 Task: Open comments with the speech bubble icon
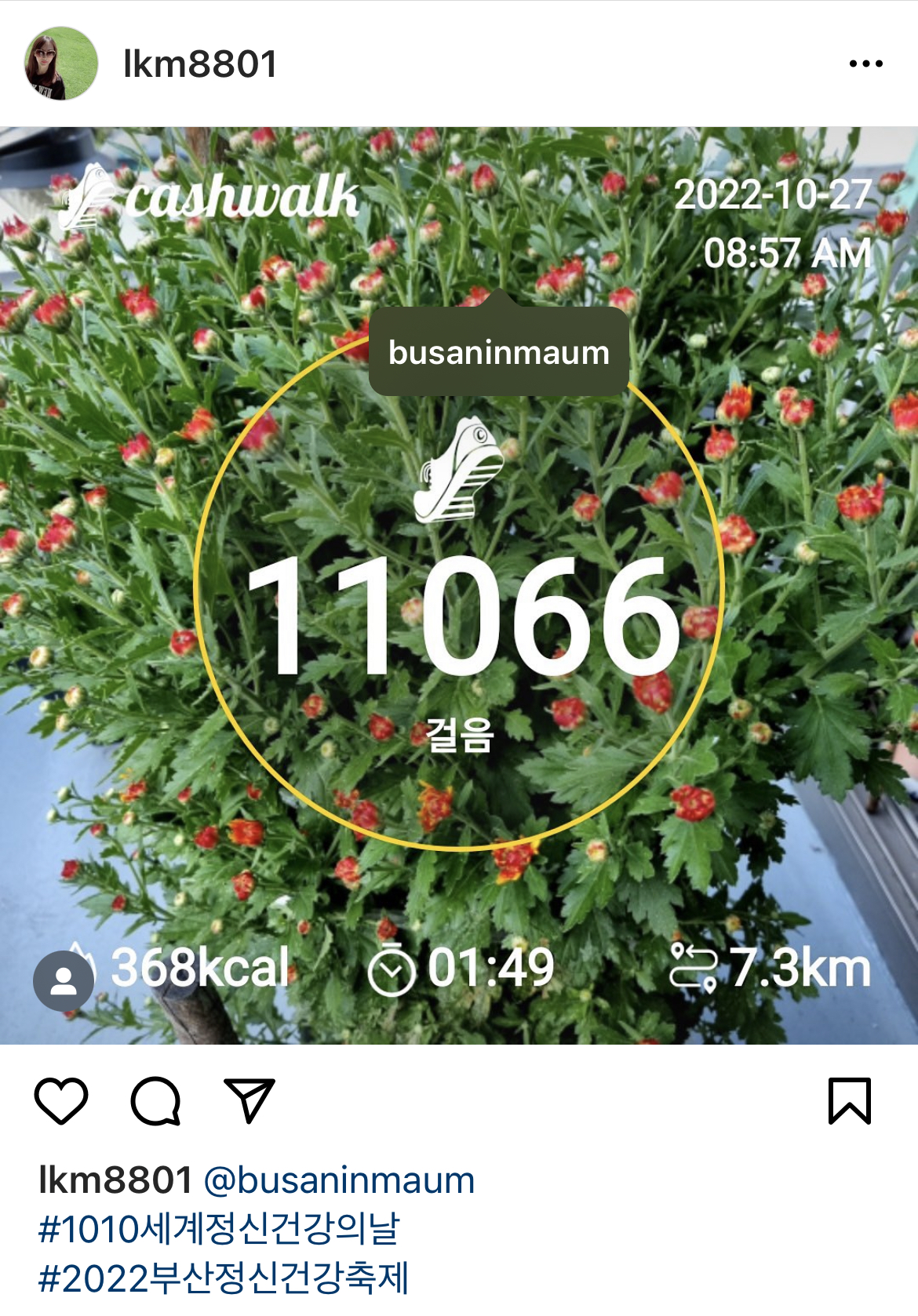tap(155, 1101)
